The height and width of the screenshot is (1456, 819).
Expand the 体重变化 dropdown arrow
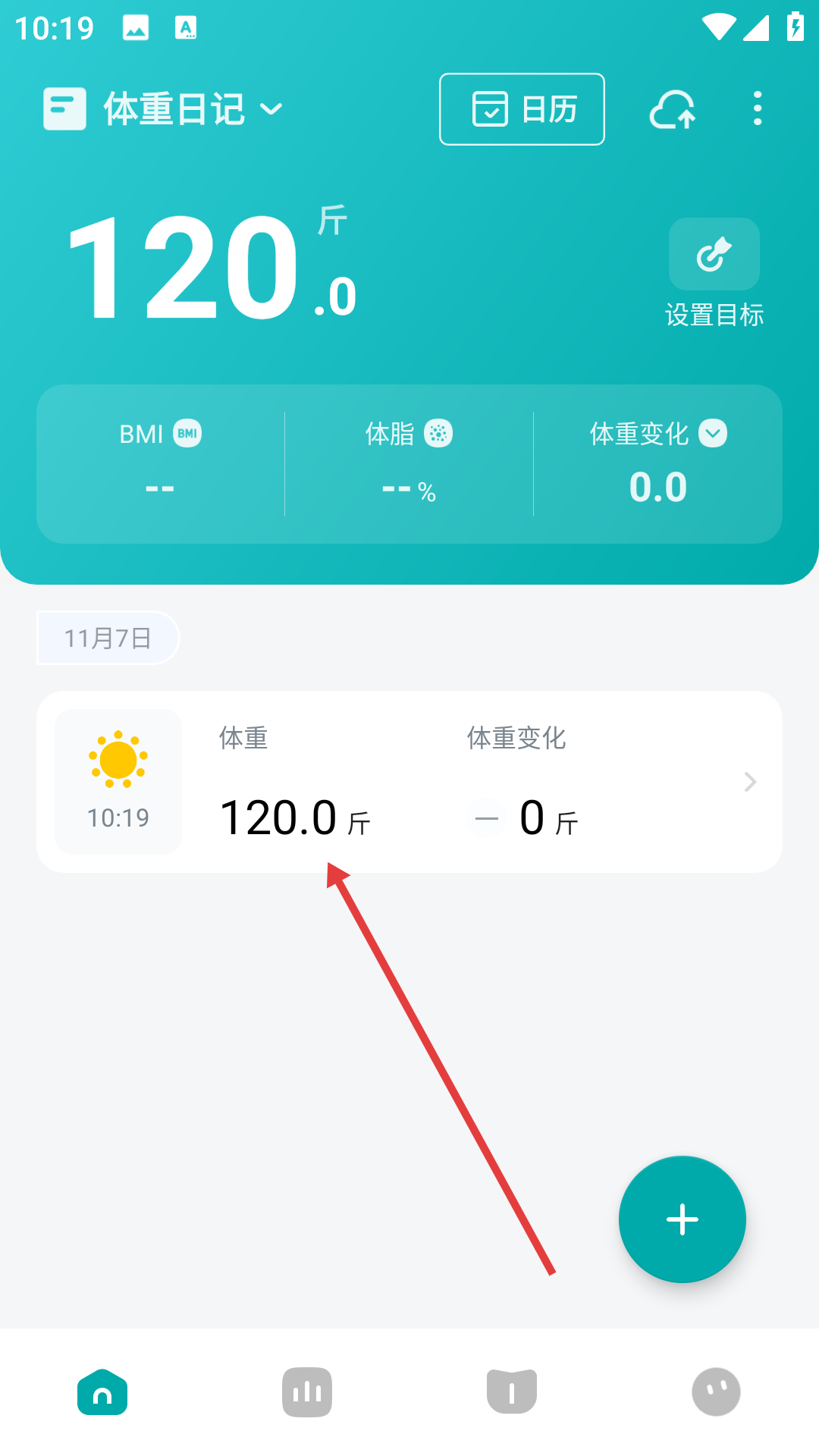tap(713, 434)
